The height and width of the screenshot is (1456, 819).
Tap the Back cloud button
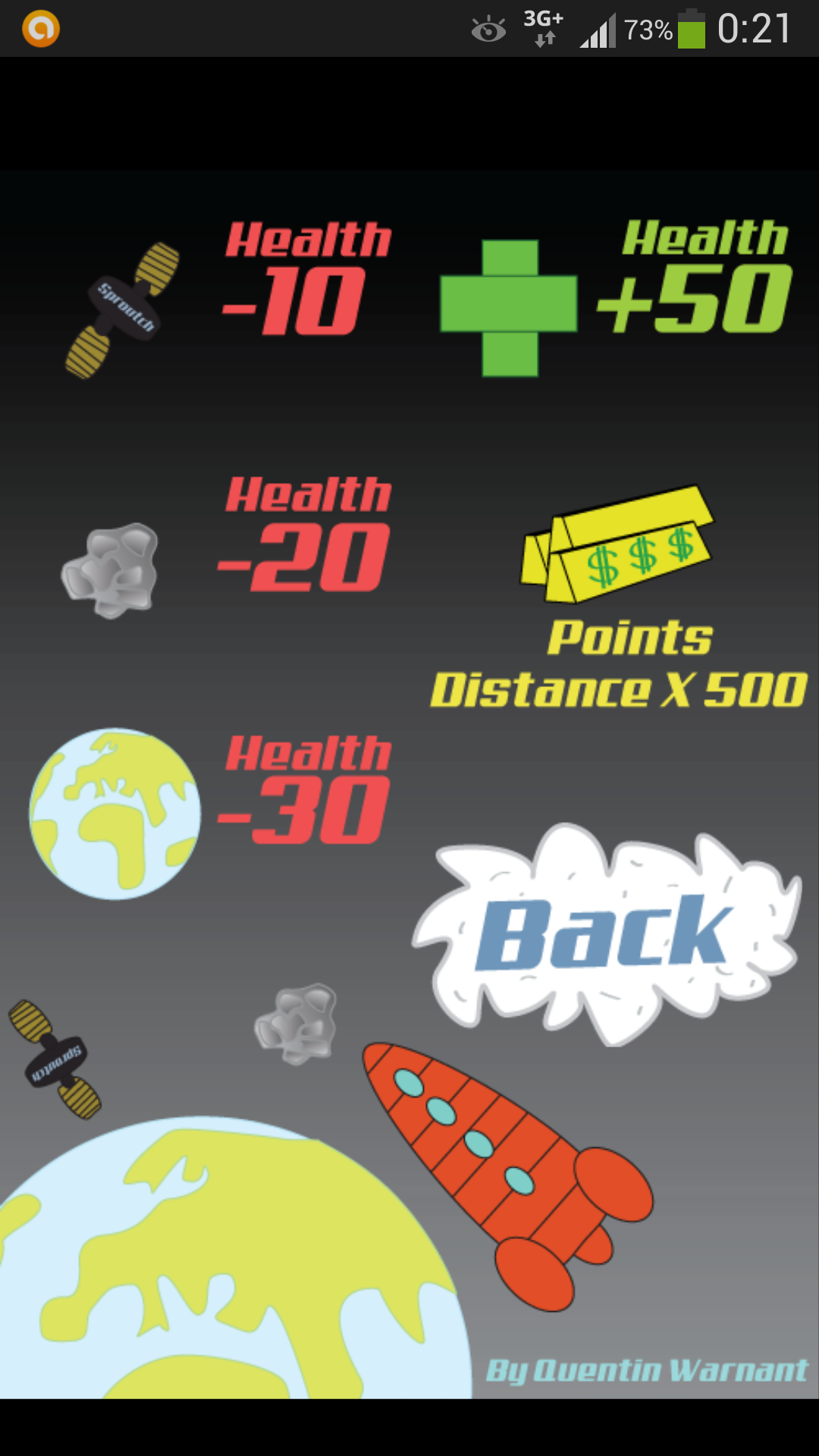[x=607, y=934]
